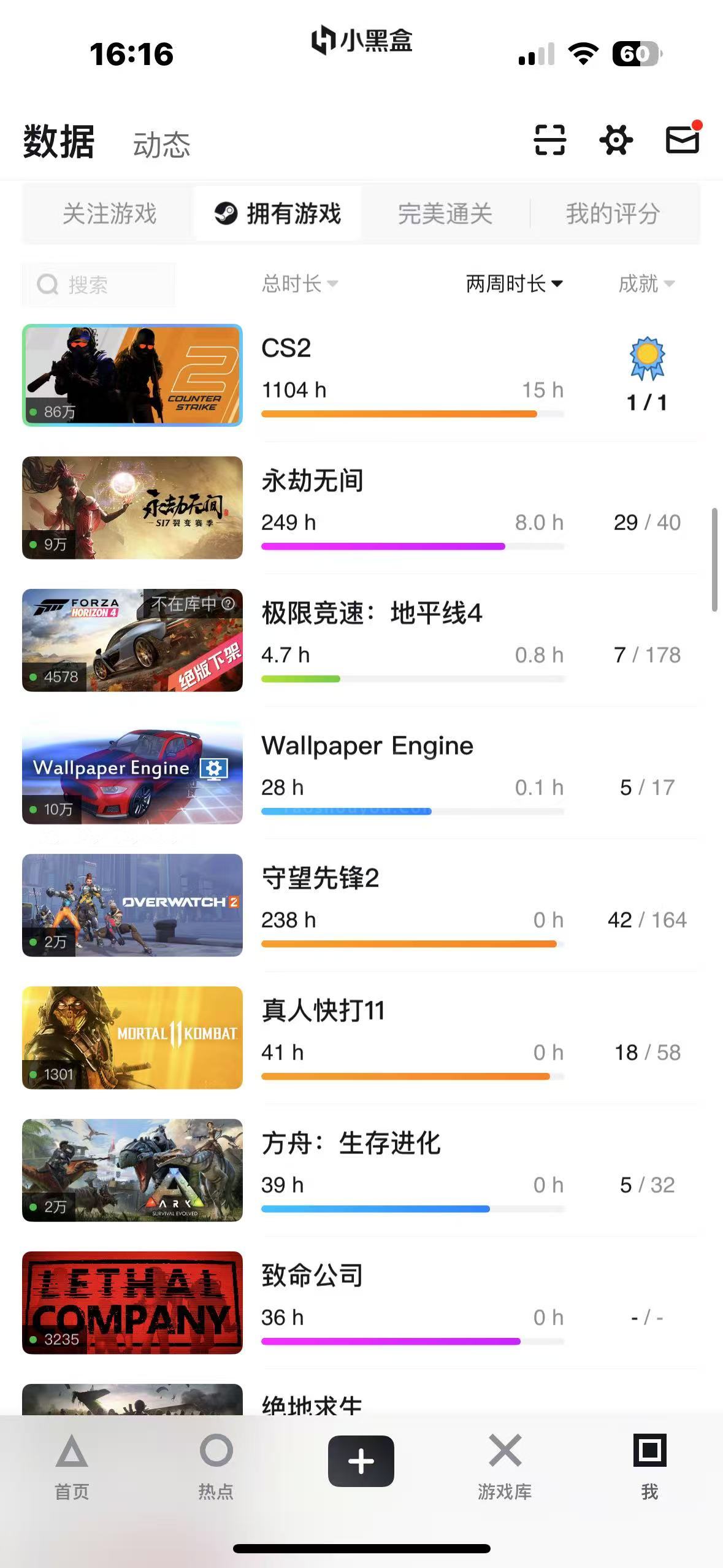This screenshot has height=1568, width=723.
Task: Sort the list by 成就
Action: tap(646, 283)
